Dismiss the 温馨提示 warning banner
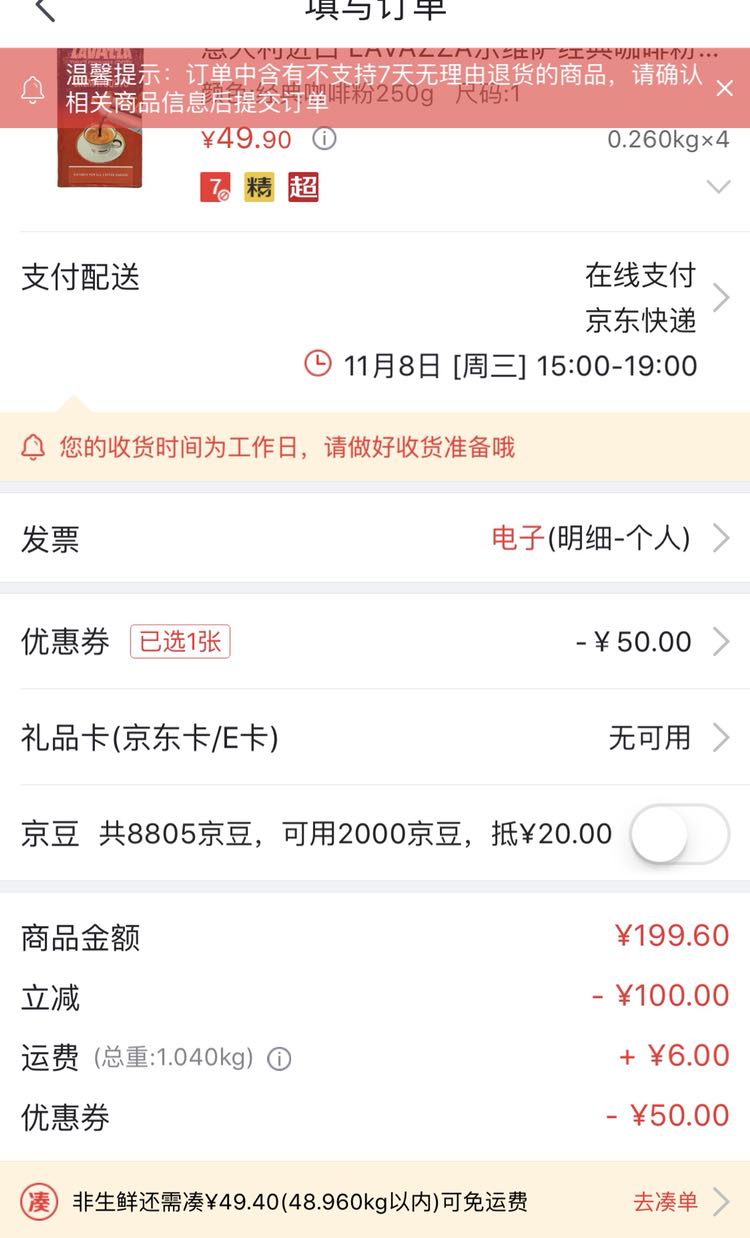The width and height of the screenshot is (750, 1238). click(x=725, y=89)
